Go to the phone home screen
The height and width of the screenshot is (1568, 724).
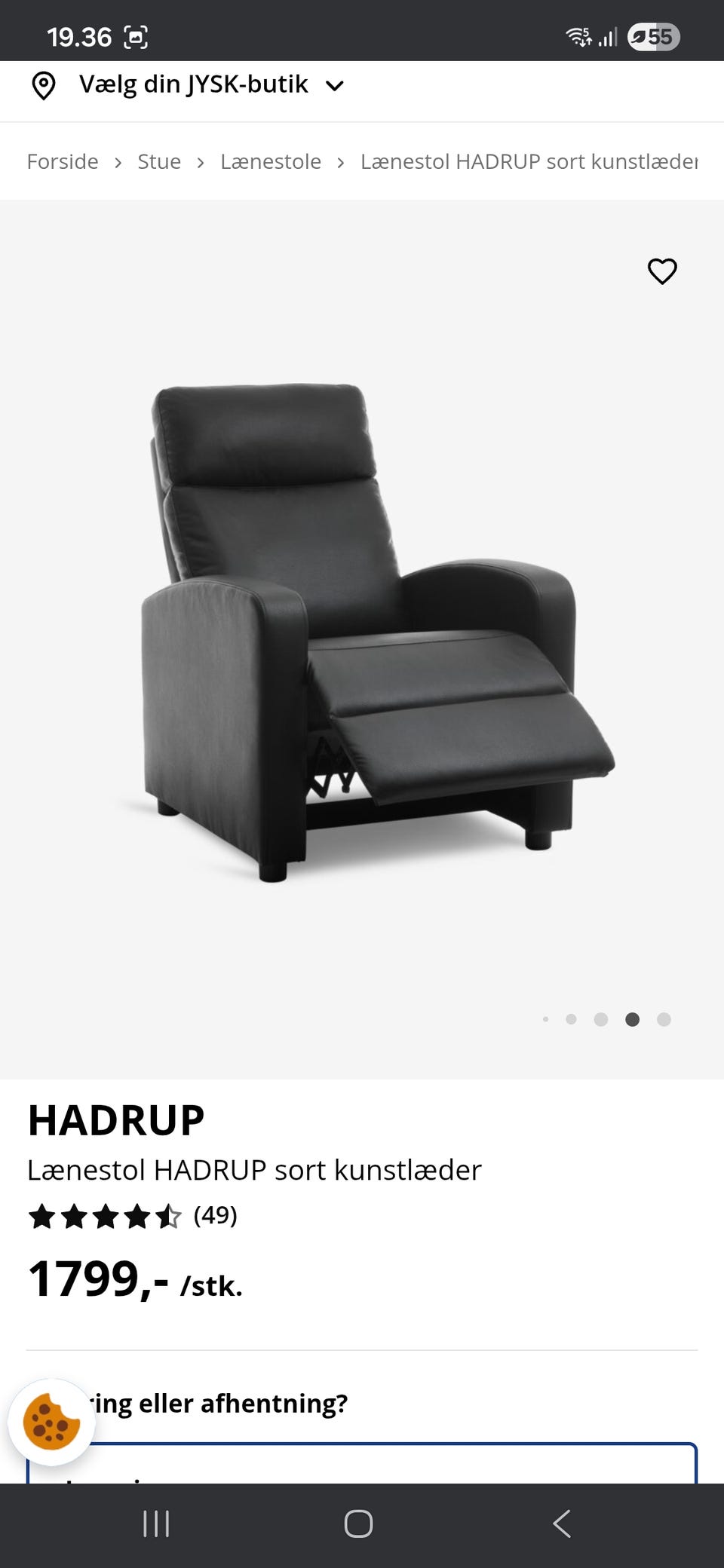tap(358, 1524)
